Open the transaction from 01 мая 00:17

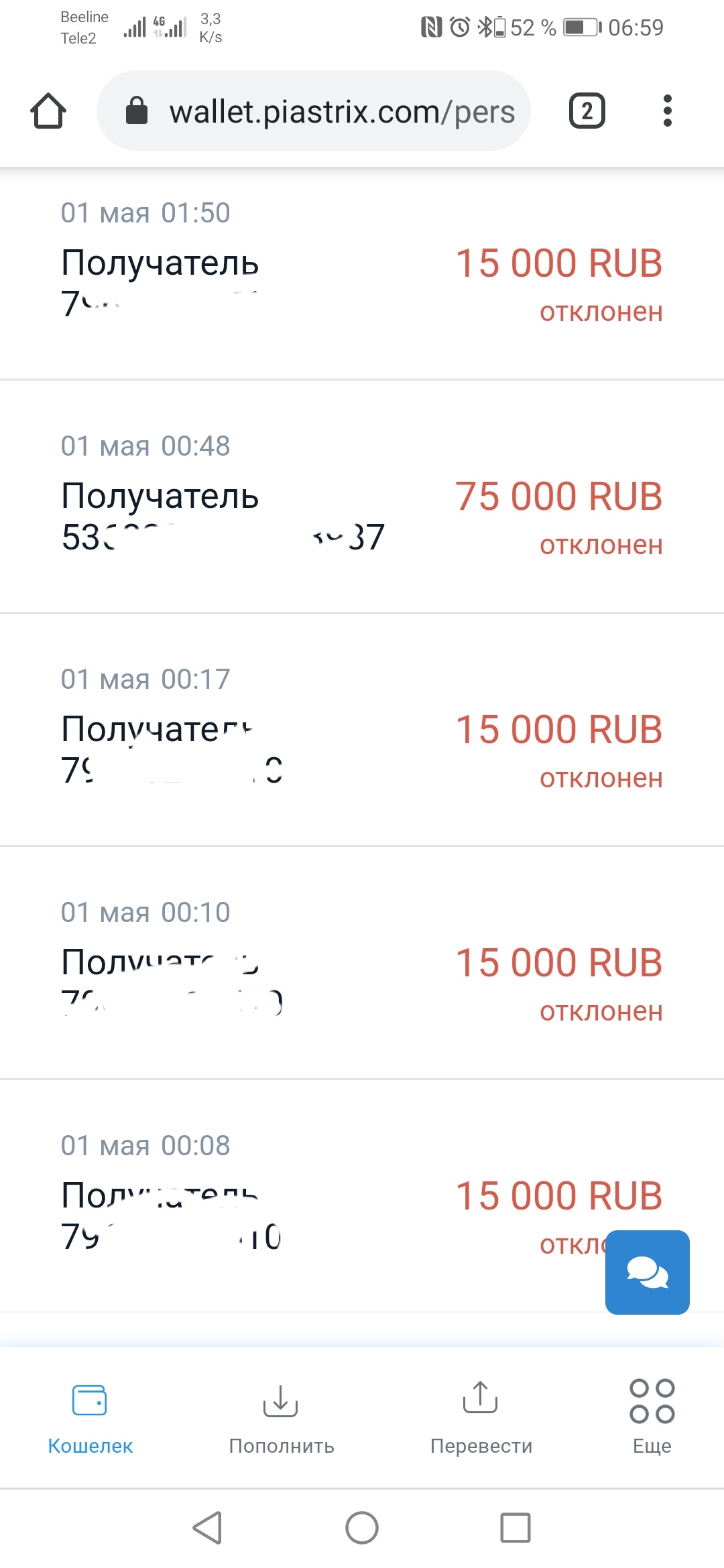point(362,740)
